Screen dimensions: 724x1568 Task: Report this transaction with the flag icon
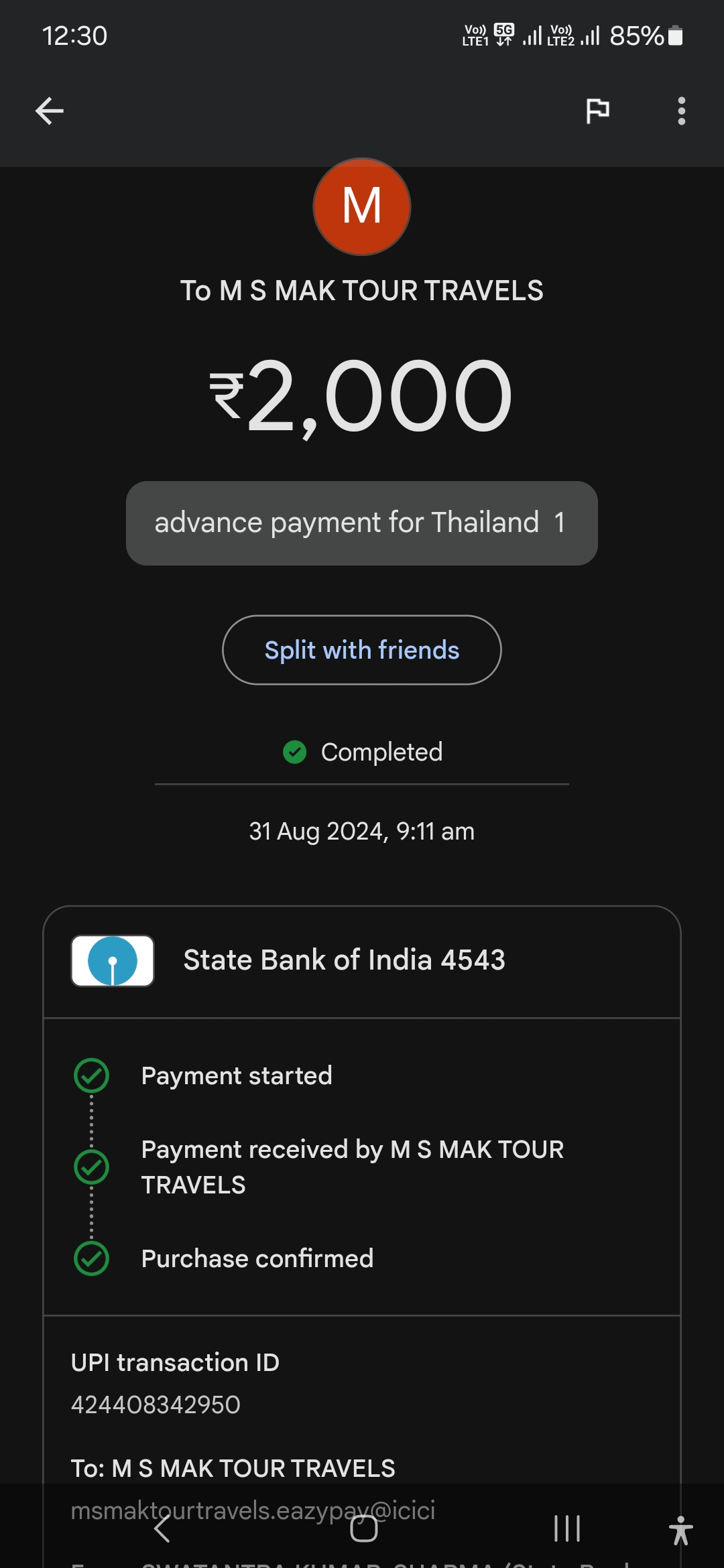(x=597, y=111)
